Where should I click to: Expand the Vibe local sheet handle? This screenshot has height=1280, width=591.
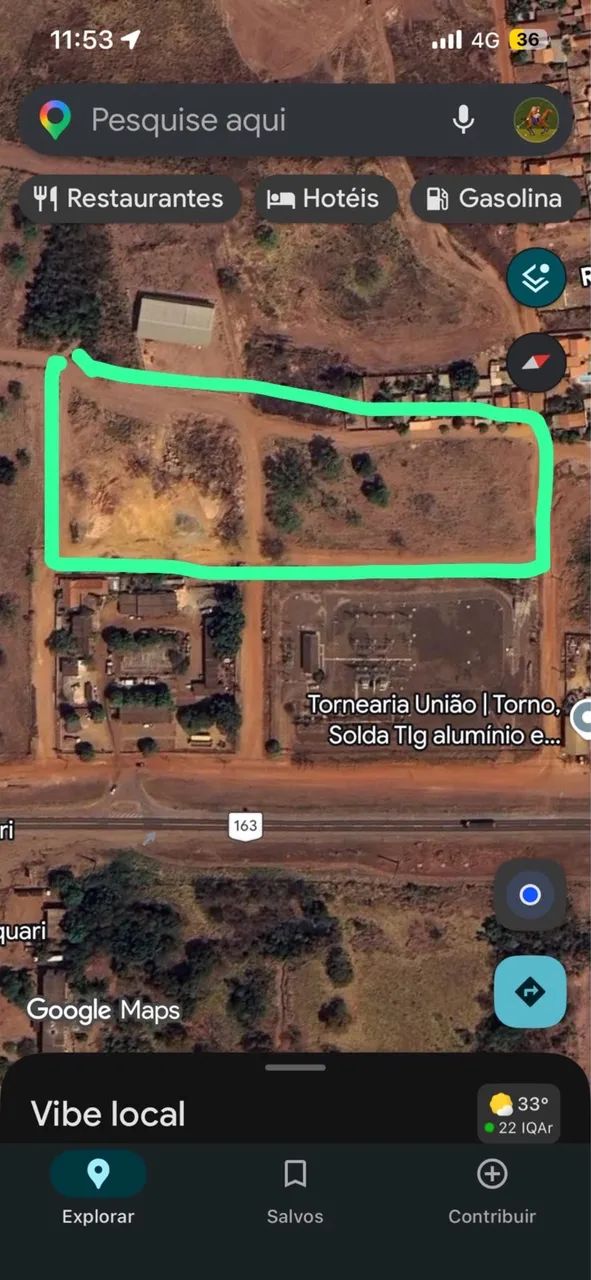tap(295, 1067)
